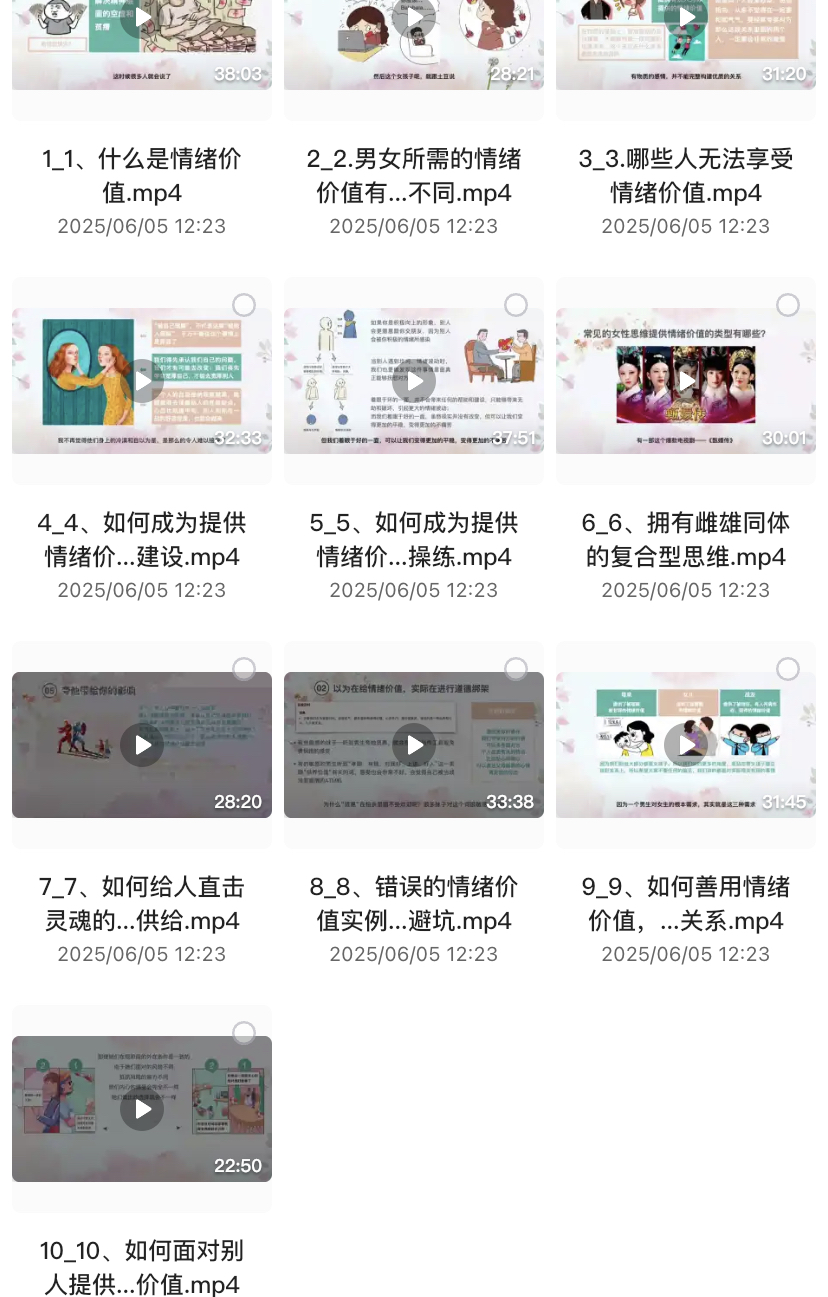
Task: Open video 5_5、如何成为提供情绪价…操练.mp4
Action: click(413, 381)
